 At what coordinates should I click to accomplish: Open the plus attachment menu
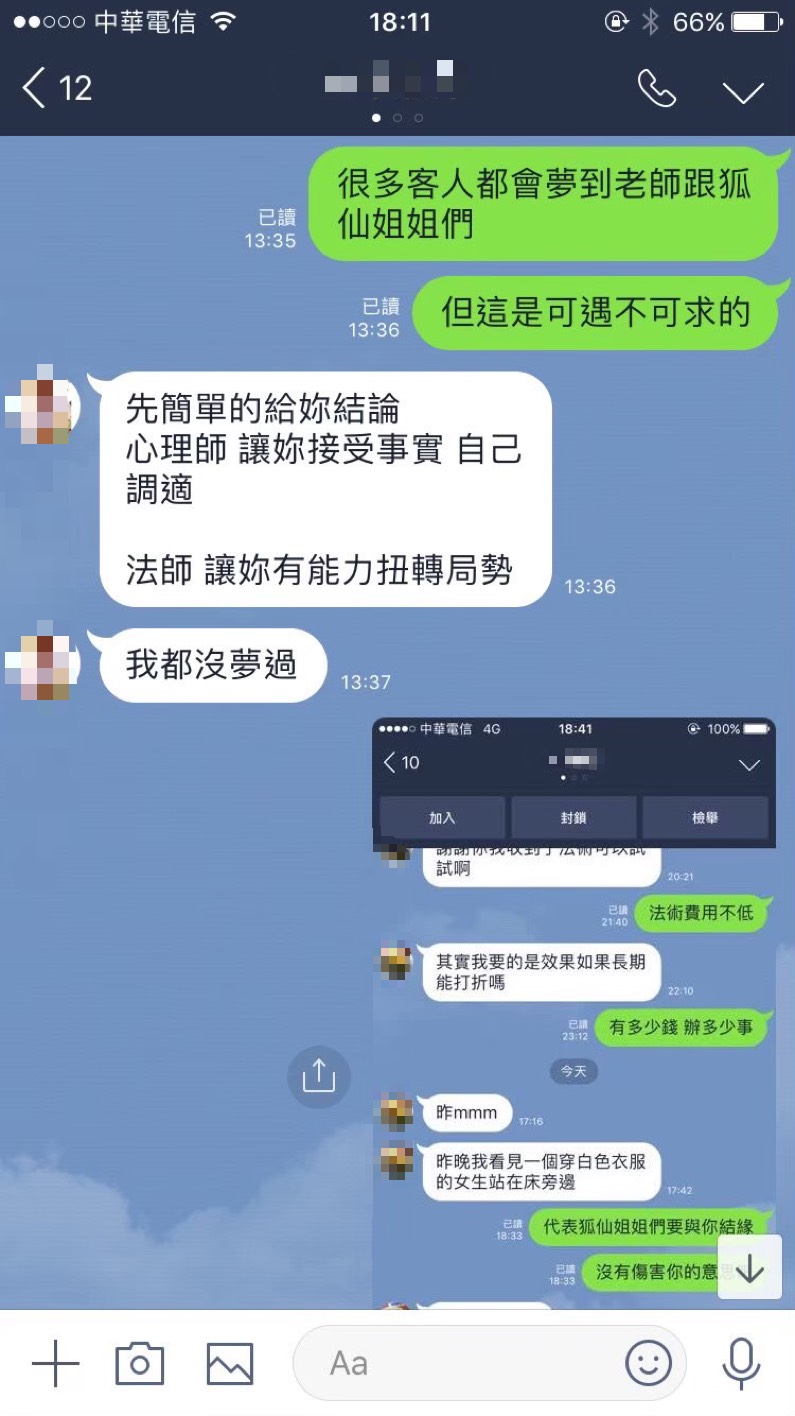[x=55, y=1363]
